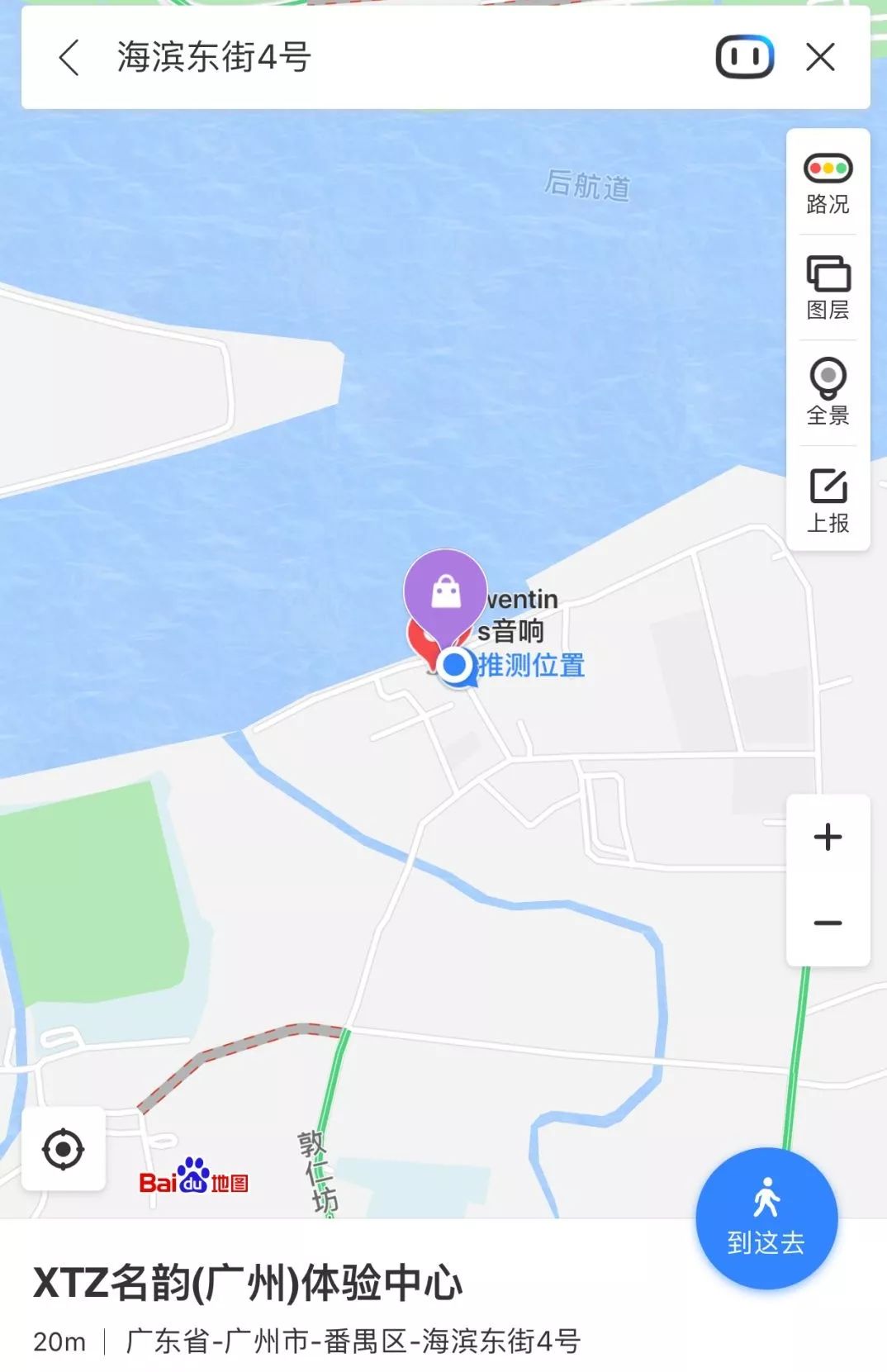Go back from the search result

[x=70, y=58]
